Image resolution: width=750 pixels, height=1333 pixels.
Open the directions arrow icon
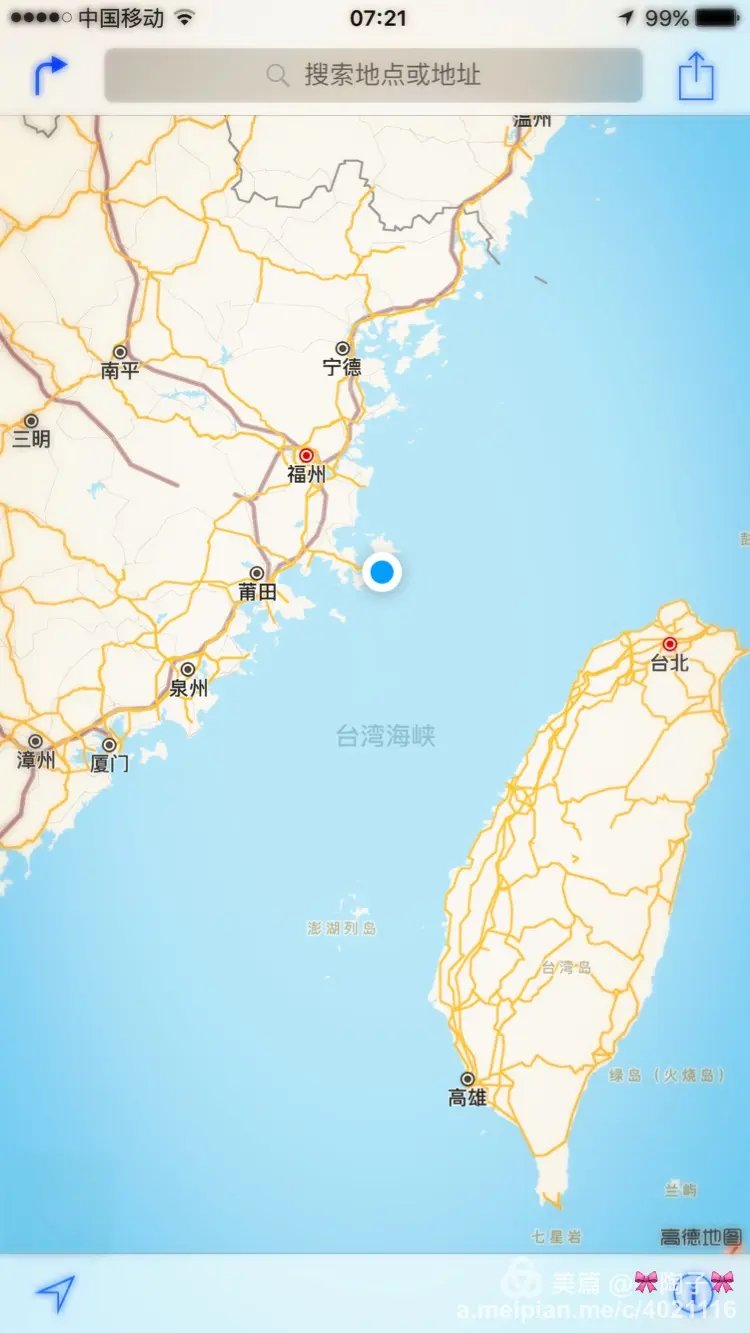tap(50, 76)
